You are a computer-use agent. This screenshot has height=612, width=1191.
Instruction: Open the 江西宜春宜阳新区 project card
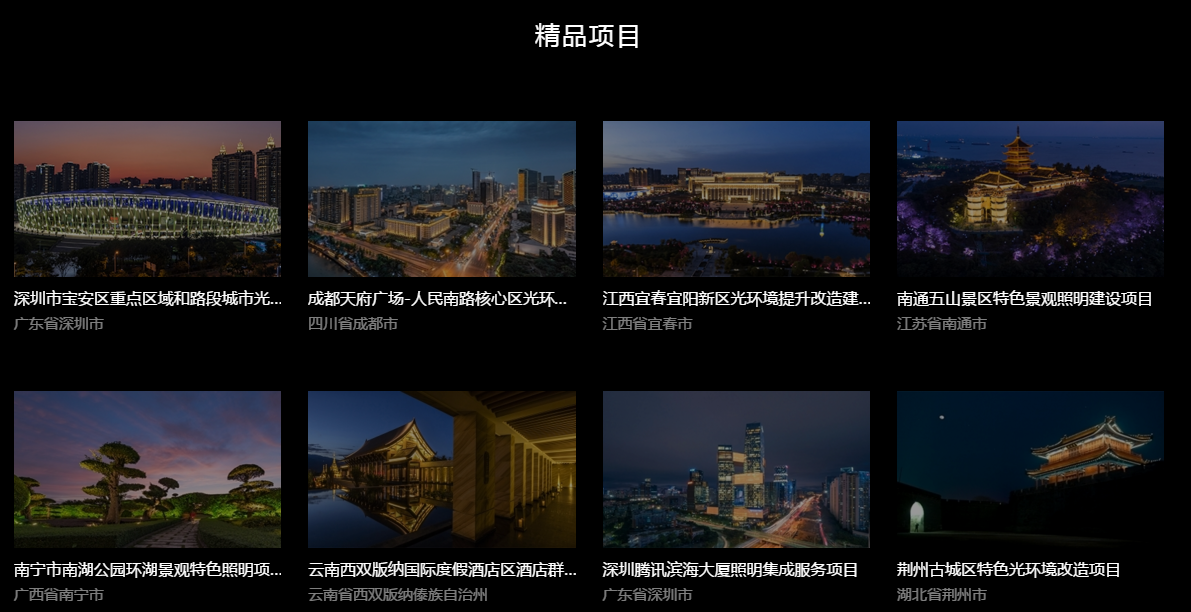(736, 199)
